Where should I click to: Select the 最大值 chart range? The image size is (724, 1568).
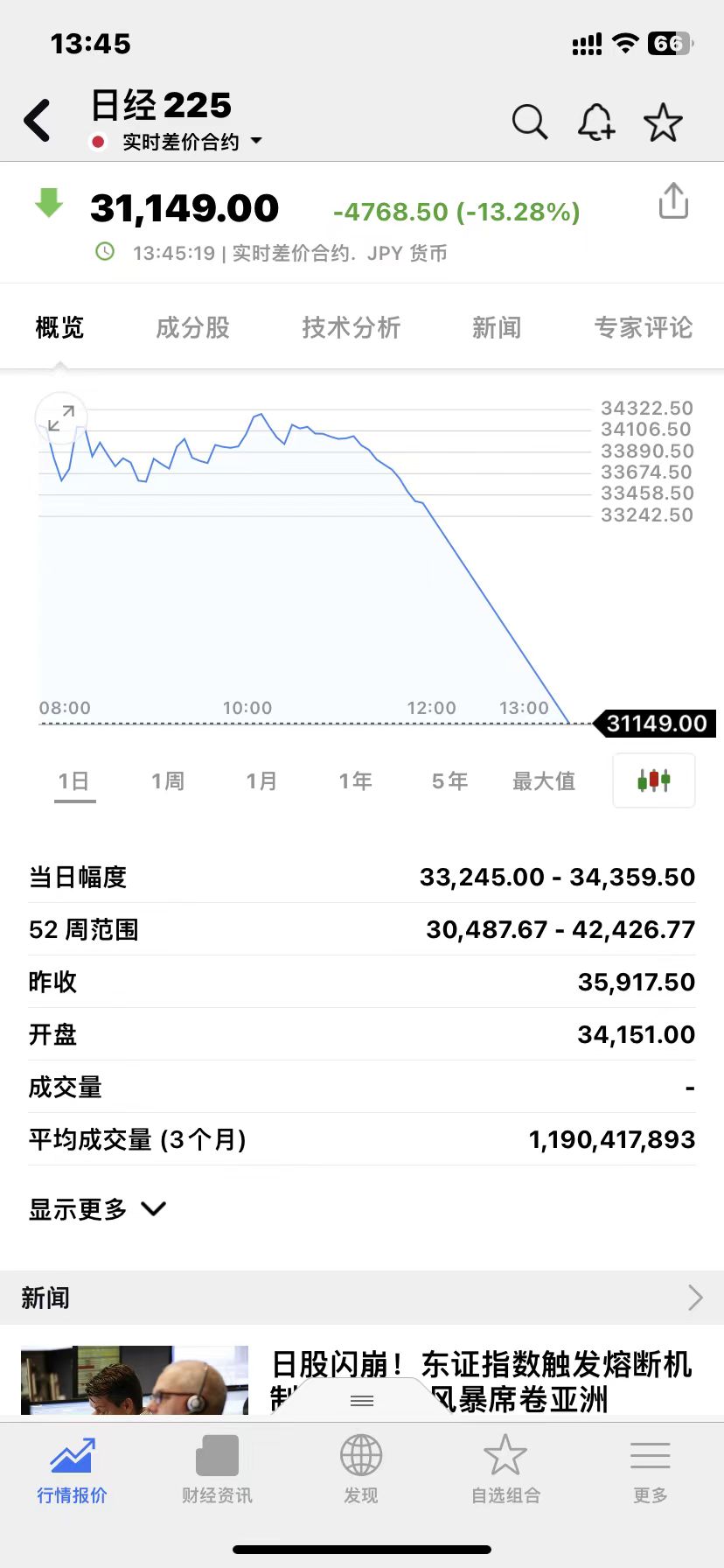[x=544, y=781]
